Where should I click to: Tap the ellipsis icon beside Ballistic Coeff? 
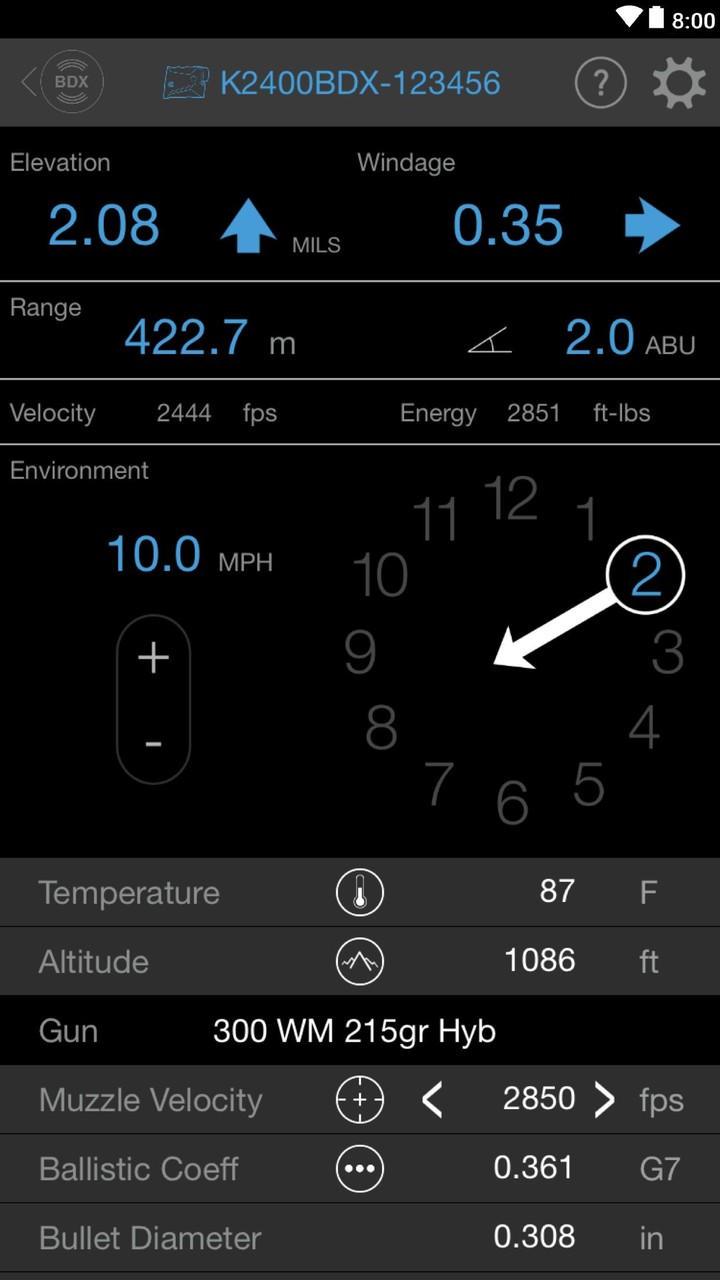[359, 1168]
